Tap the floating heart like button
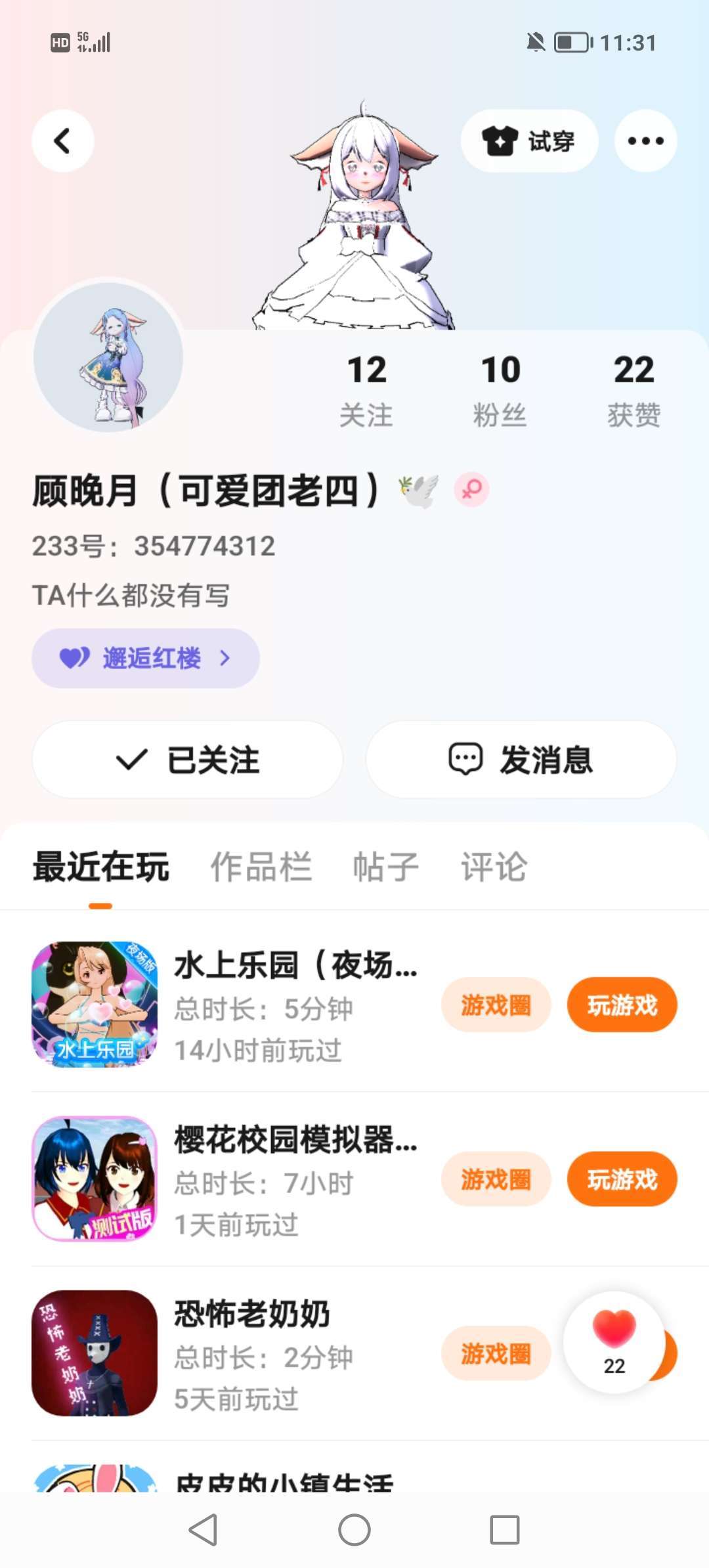 [x=614, y=1341]
